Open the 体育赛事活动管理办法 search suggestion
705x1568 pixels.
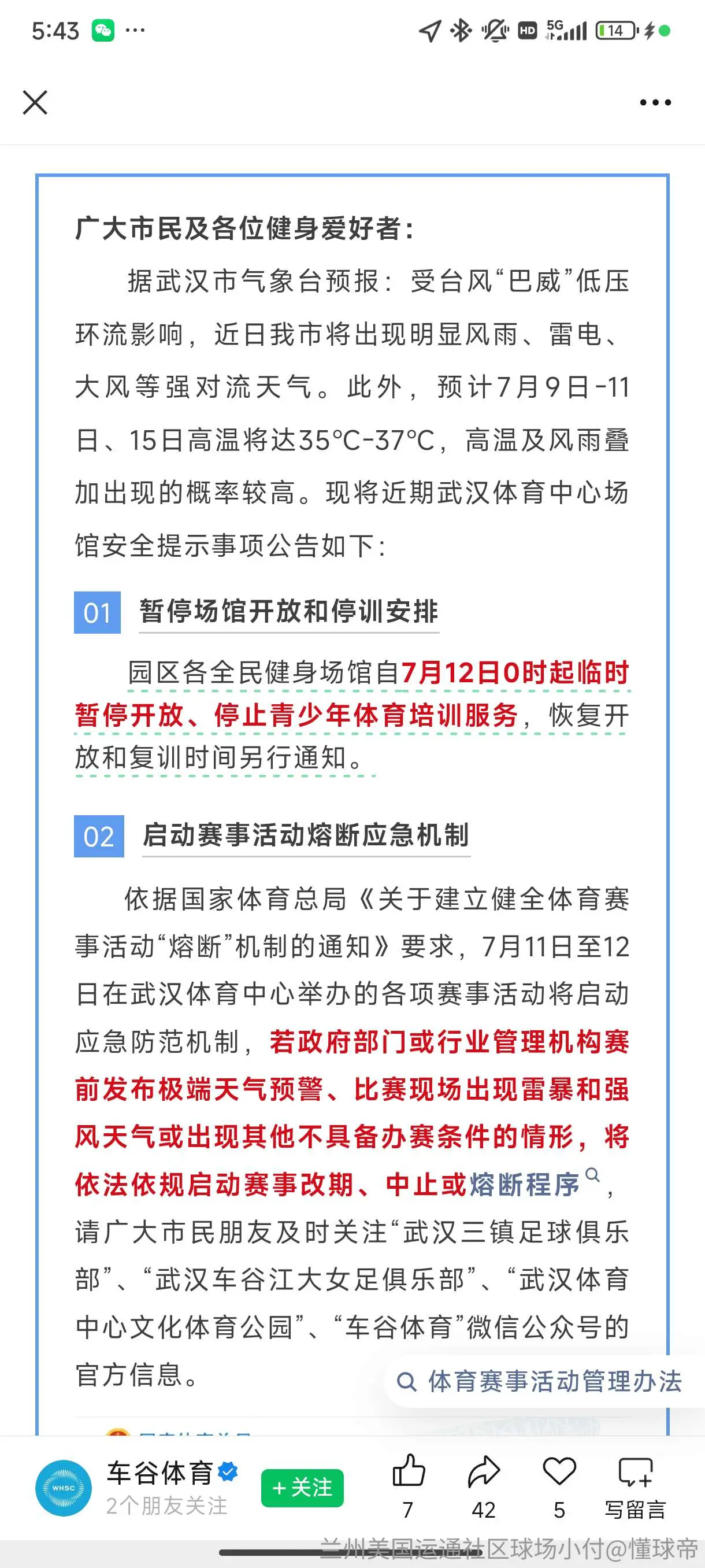click(x=539, y=1381)
